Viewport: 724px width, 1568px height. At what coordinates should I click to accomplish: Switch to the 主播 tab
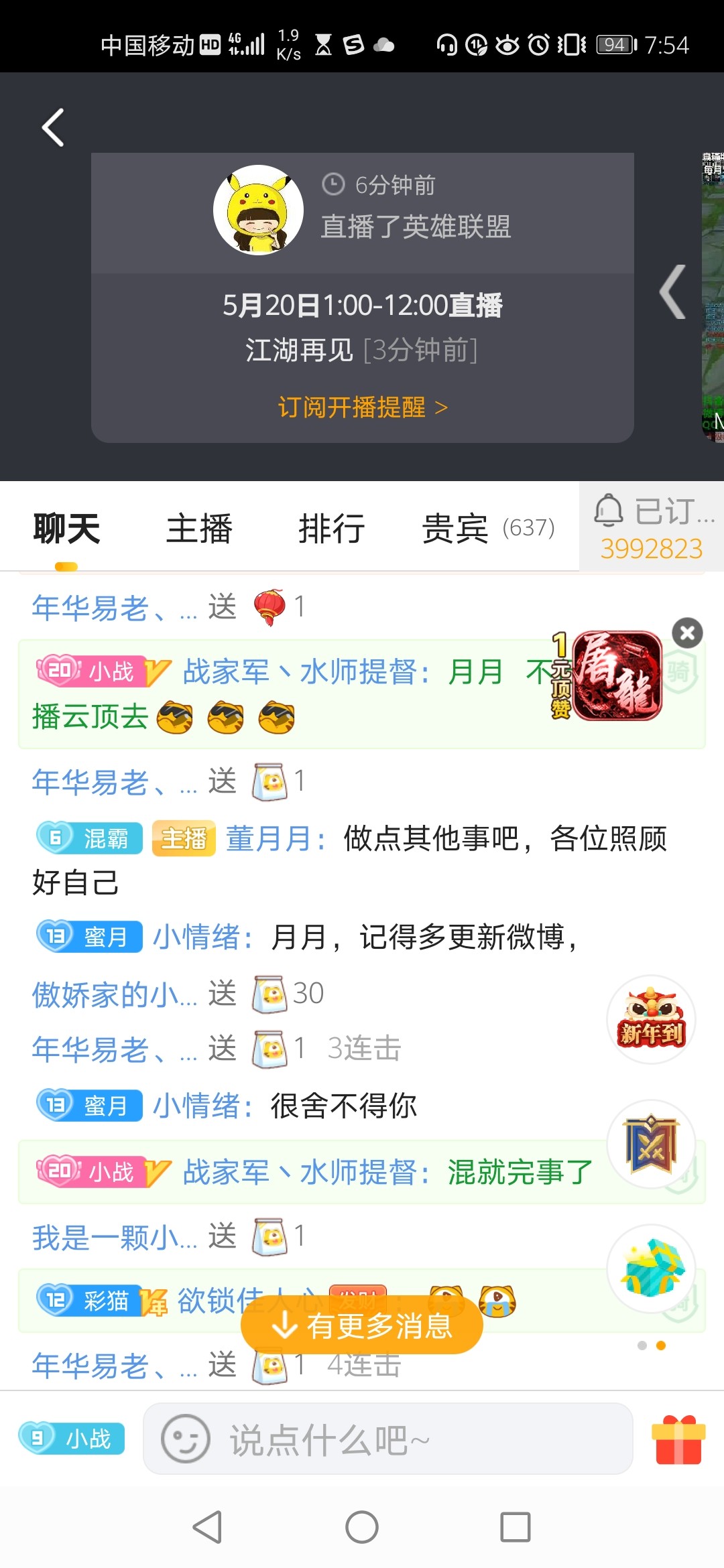(199, 529)
